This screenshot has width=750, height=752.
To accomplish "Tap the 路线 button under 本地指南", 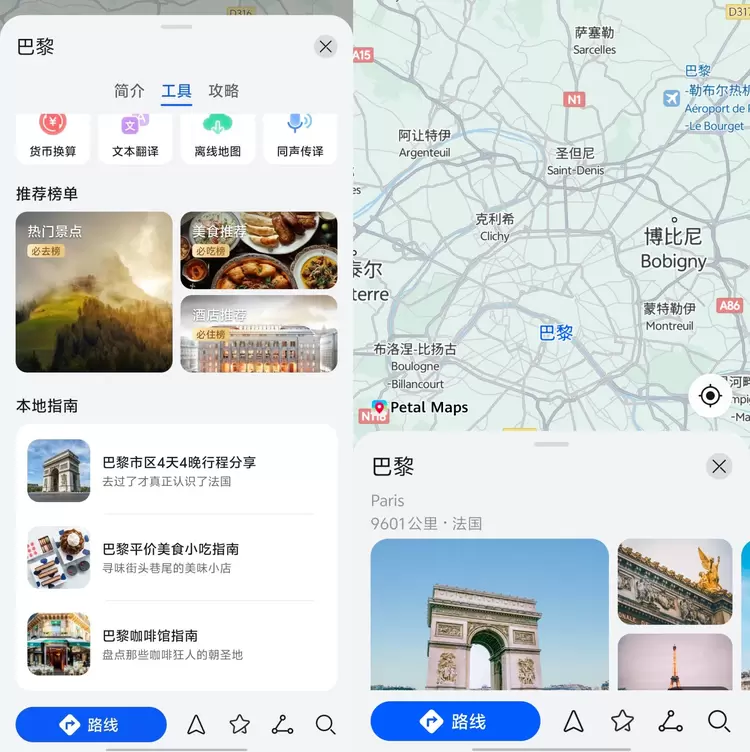I will coord(91,725).
